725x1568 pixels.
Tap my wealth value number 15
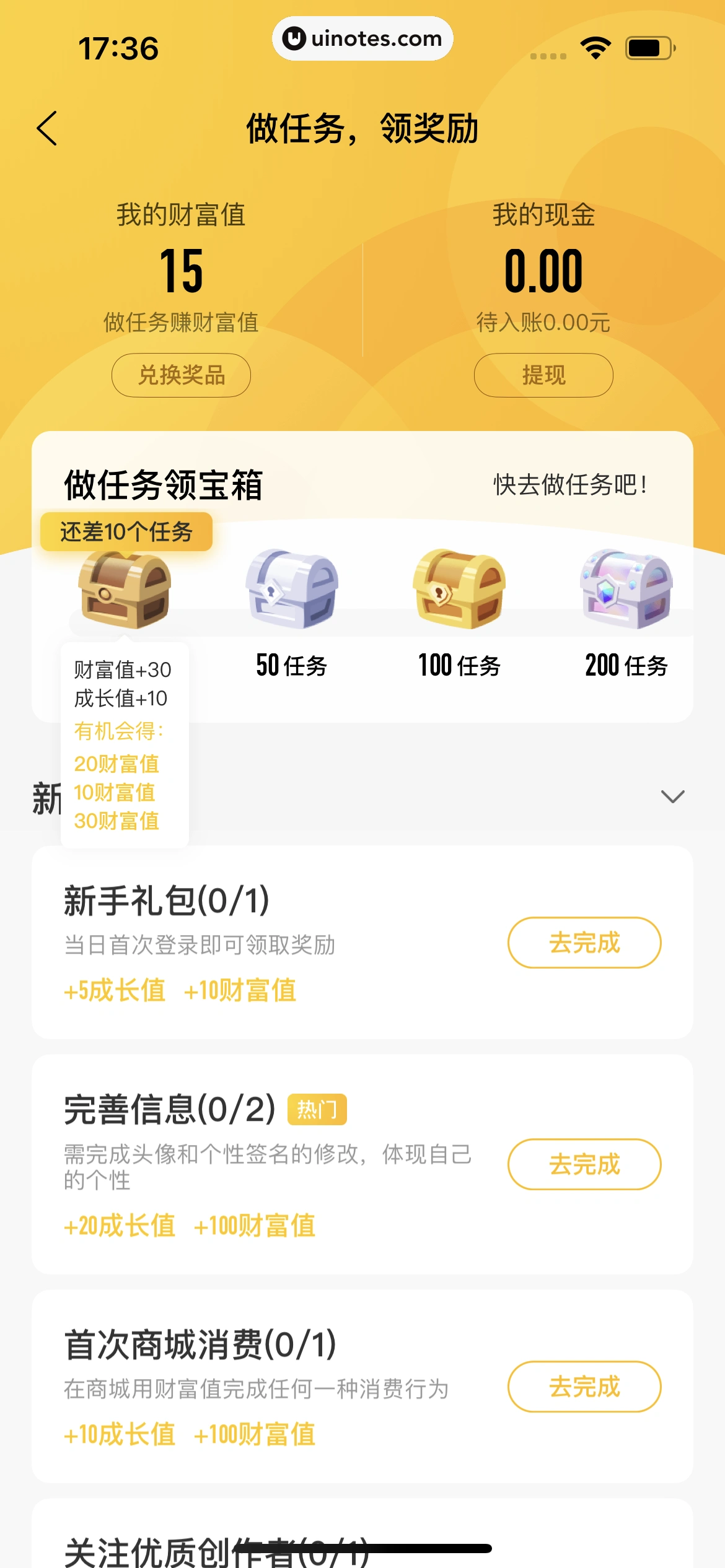tap(181, 271)
